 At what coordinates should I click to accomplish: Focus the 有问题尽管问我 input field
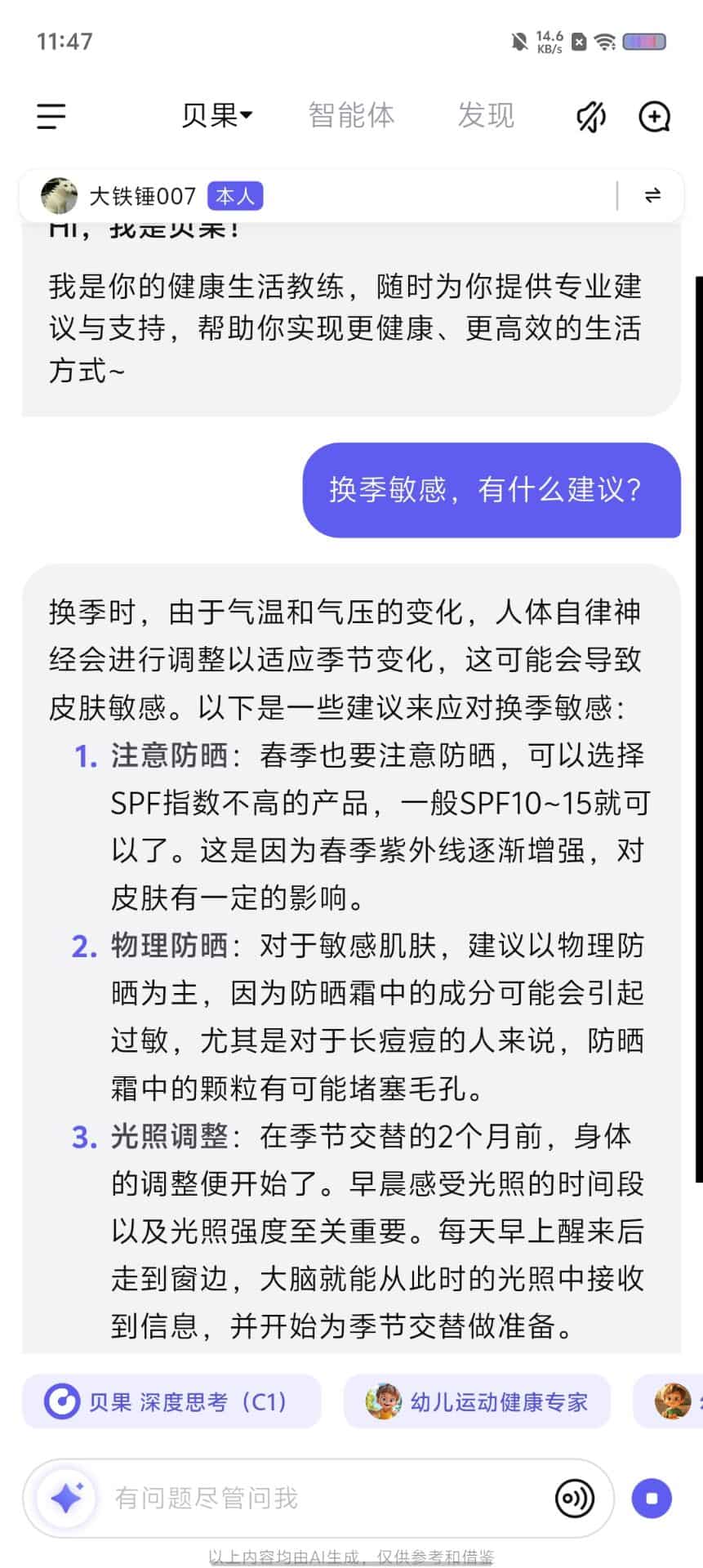(327, 1498)
